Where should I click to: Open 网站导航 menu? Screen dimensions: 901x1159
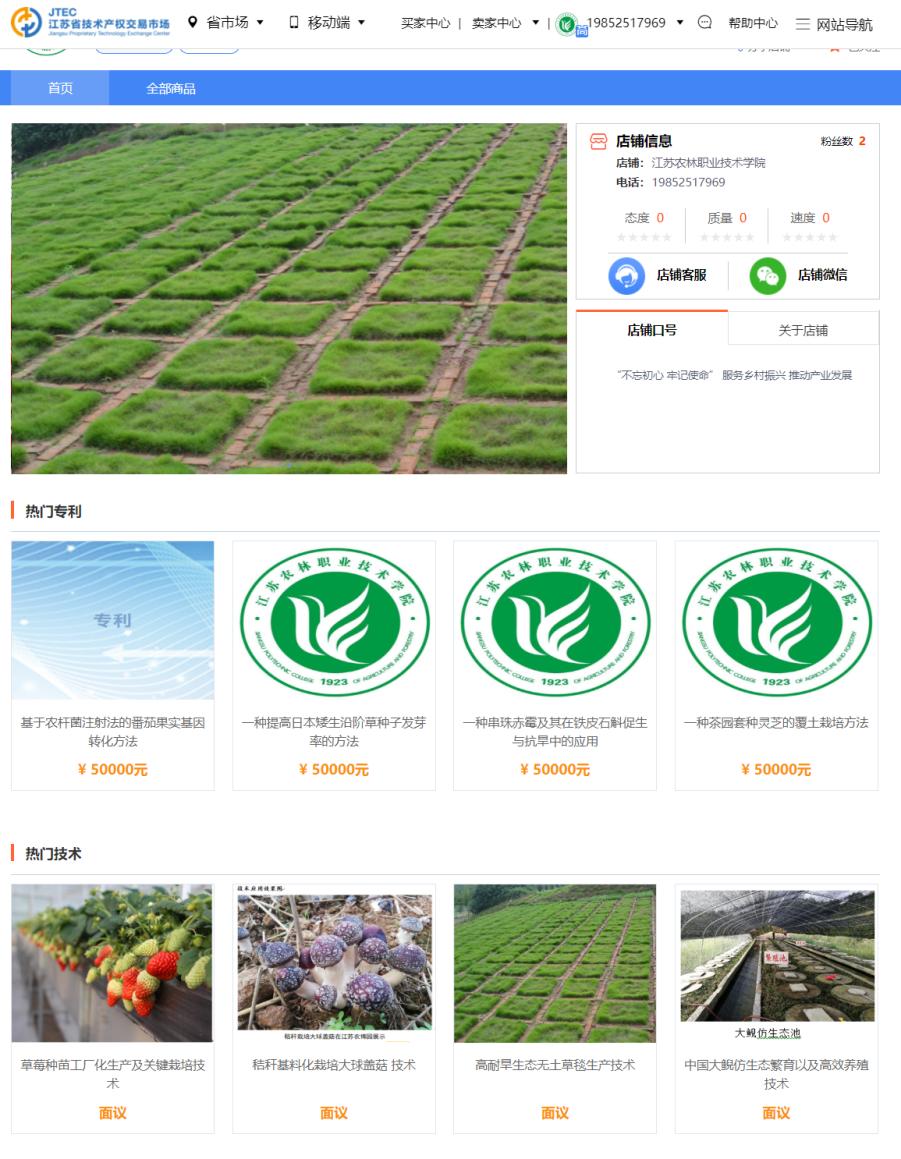(x=834, y=24)
